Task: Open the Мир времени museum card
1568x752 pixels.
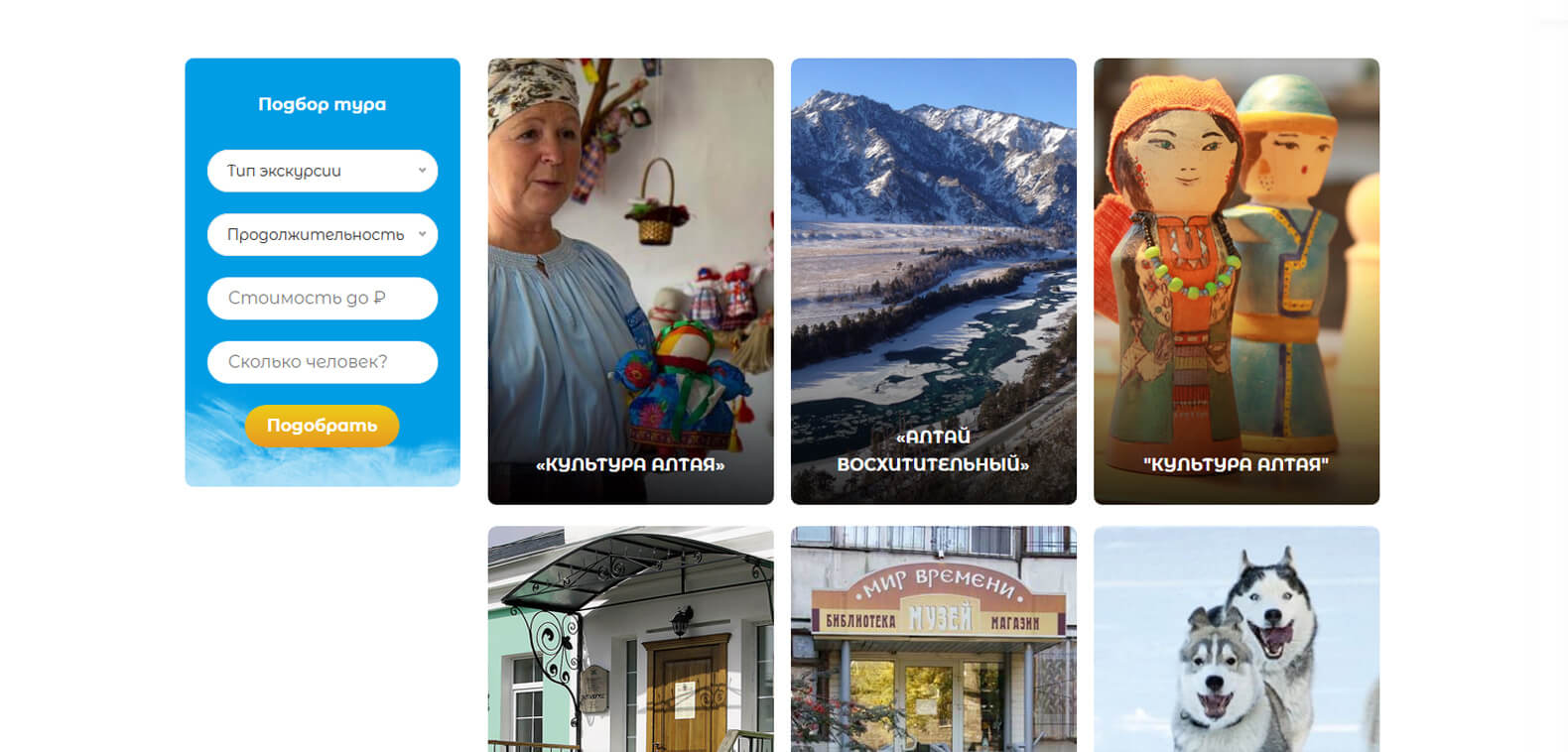Action: click(933, 640)
